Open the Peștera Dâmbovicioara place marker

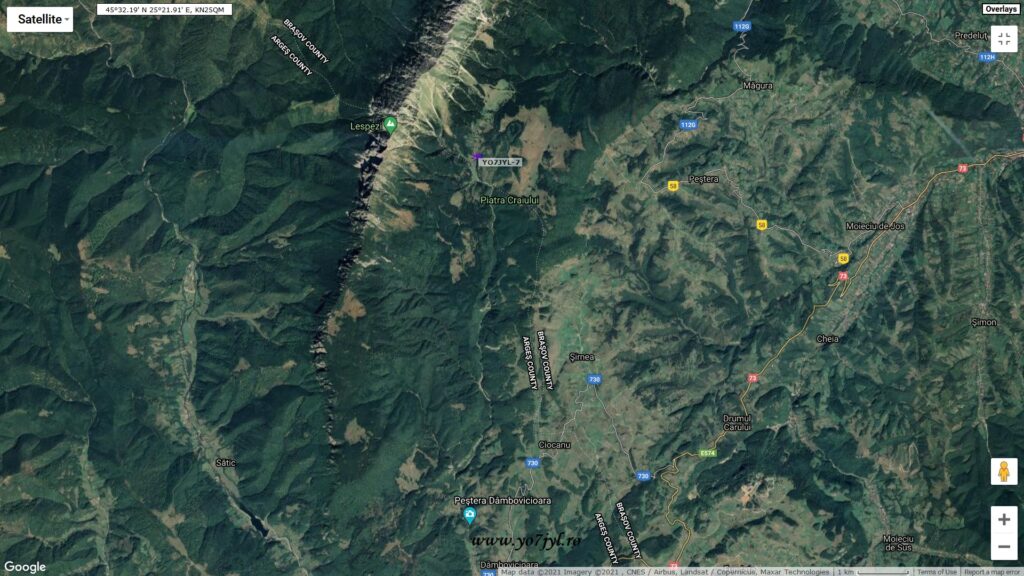pyautogui.click(x=469, y=516)
